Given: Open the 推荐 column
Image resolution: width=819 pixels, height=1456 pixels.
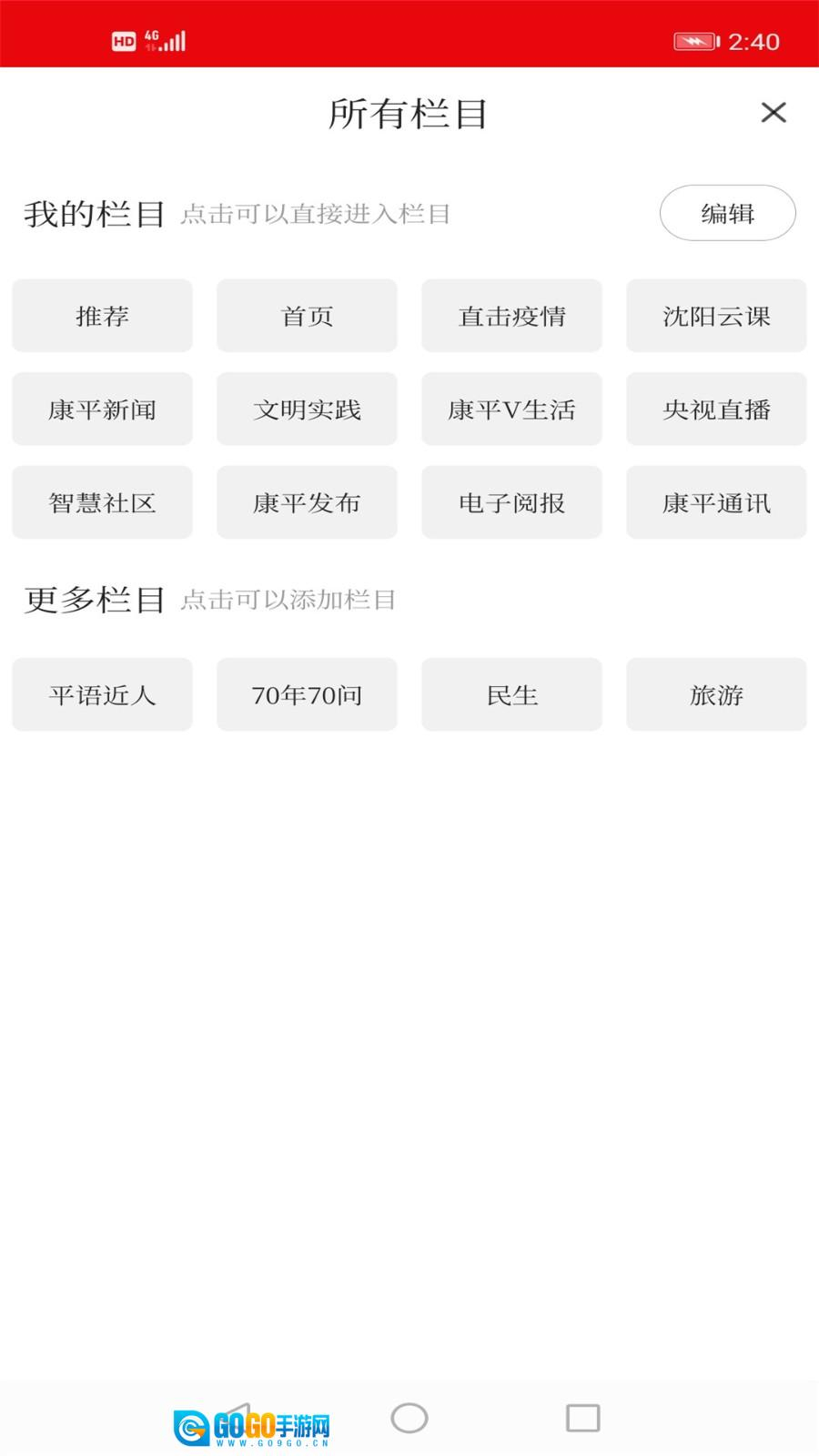Looking at the screenshot, I should 102,316.
